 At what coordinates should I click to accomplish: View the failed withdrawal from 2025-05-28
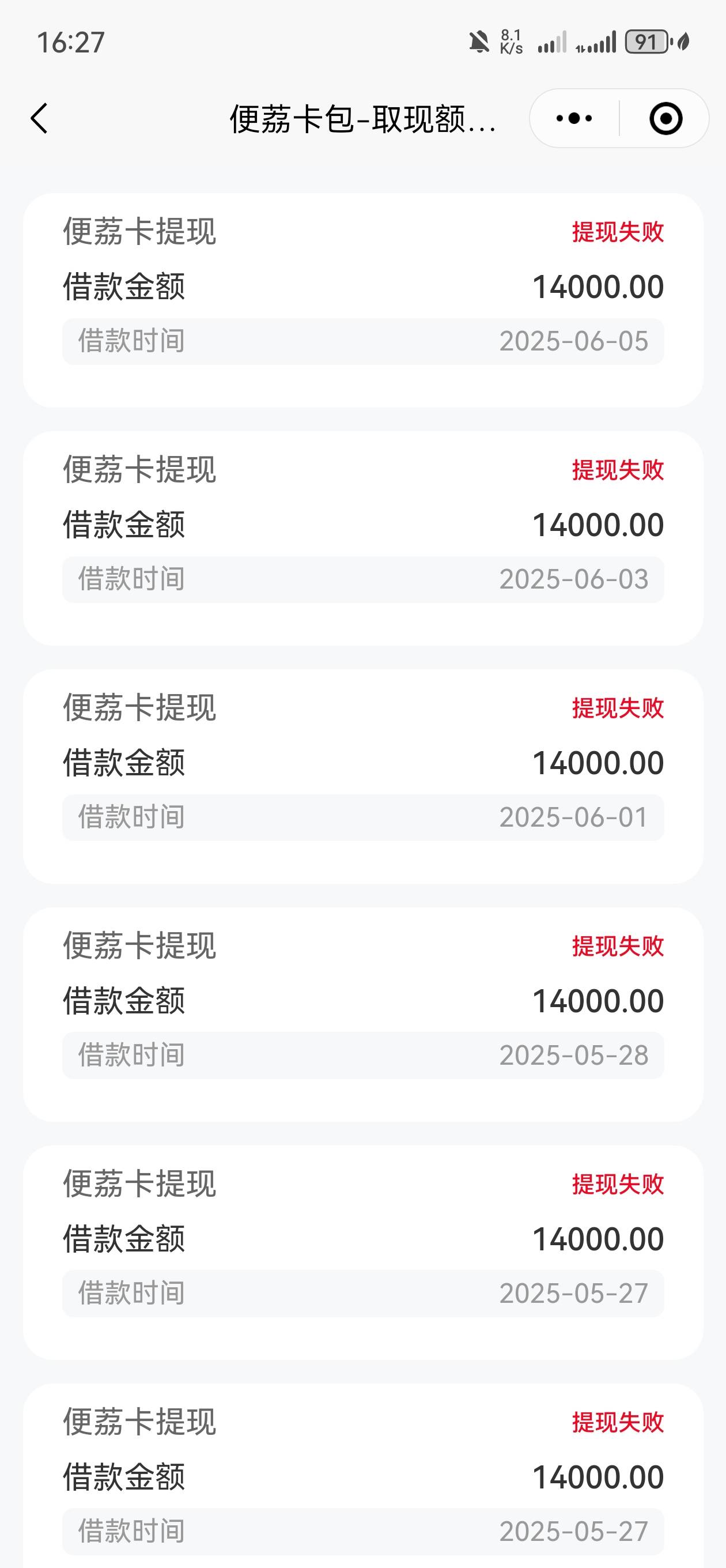coord(364,1014)
